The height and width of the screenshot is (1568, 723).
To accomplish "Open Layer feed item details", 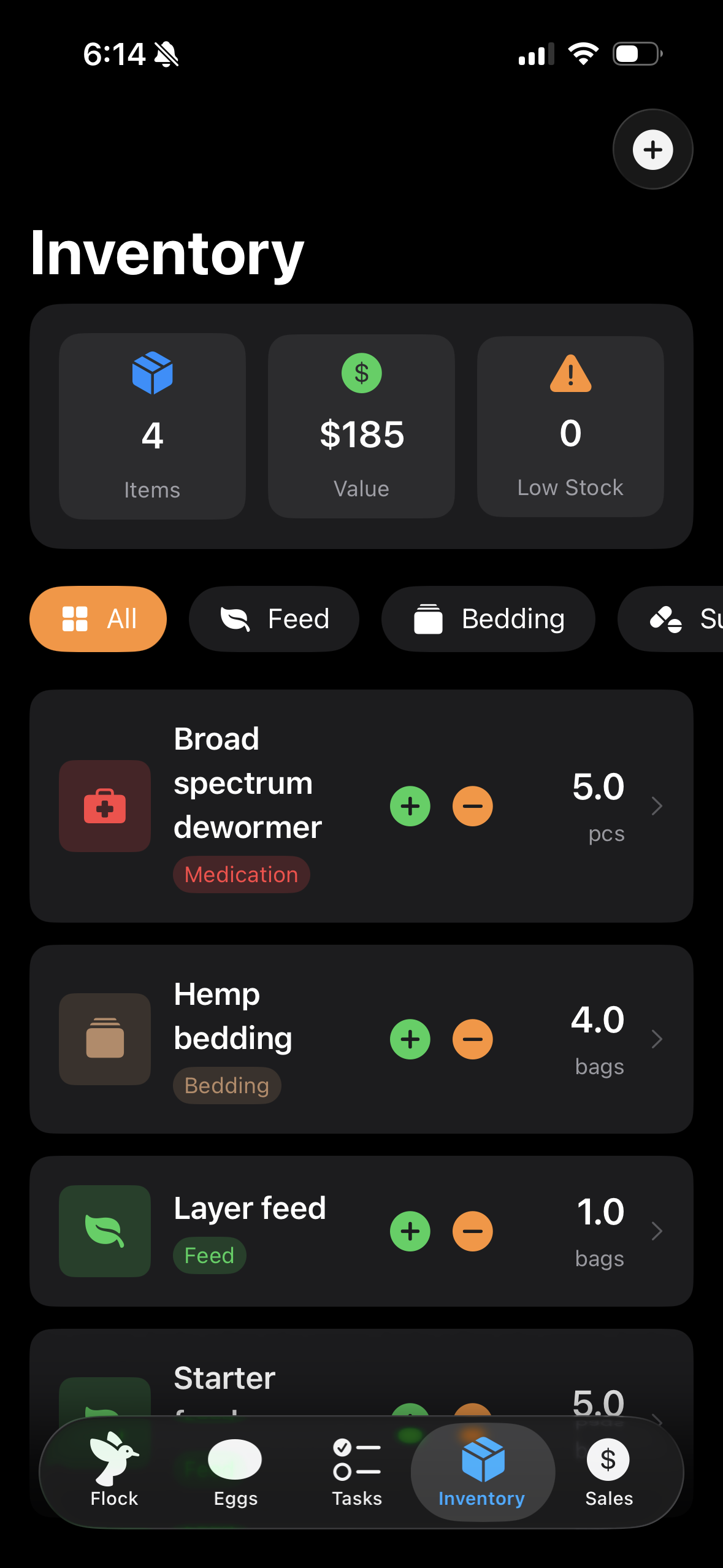I will (x=656, y=1231).
